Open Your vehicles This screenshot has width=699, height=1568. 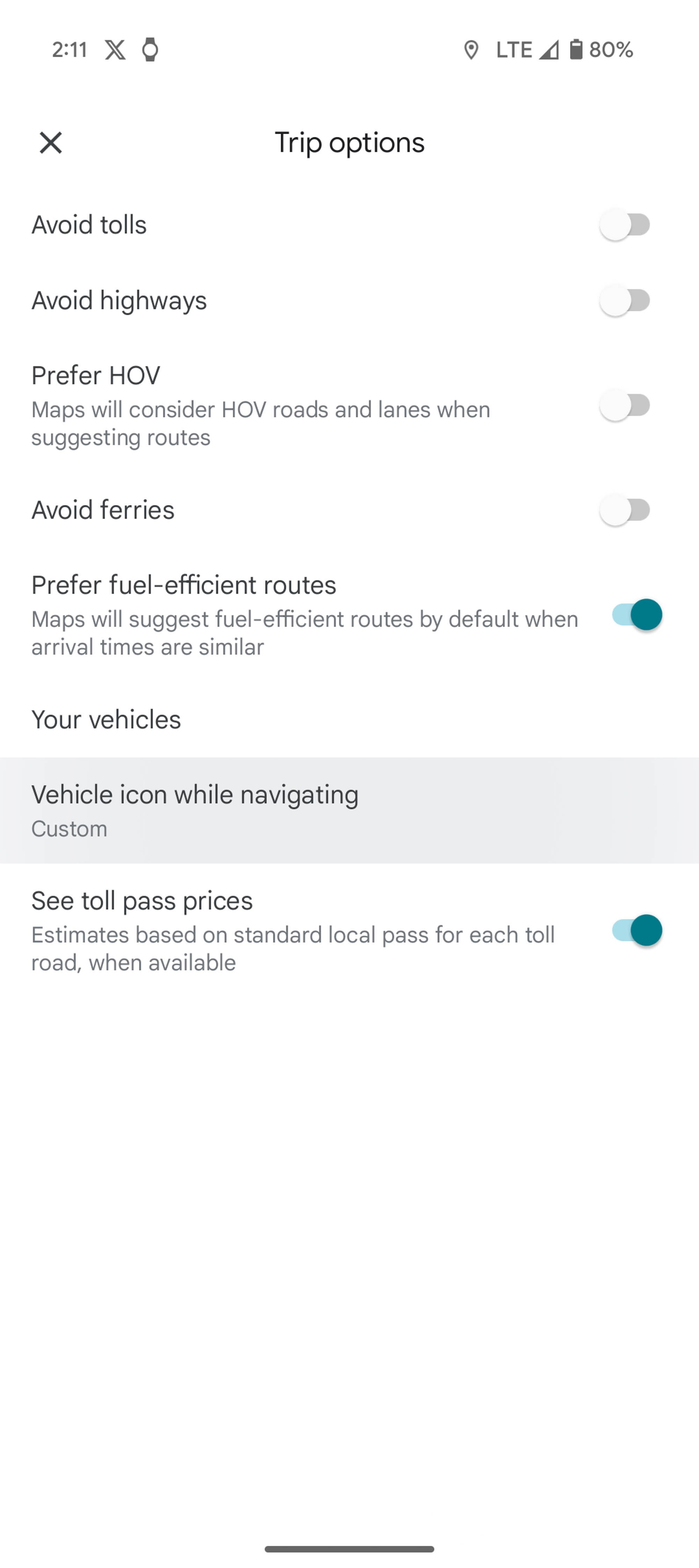(x=349, y=720)
